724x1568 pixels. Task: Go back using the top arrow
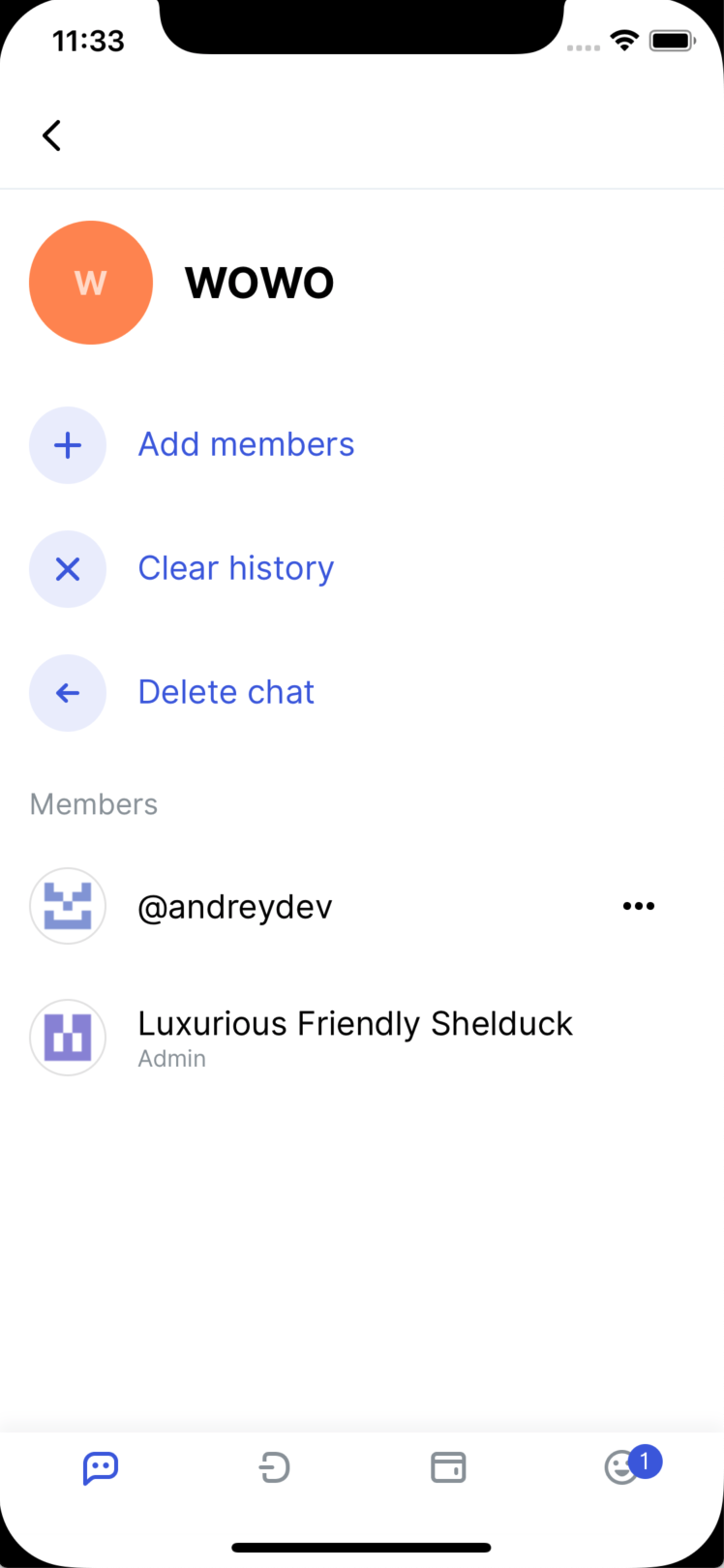point(52,136)
